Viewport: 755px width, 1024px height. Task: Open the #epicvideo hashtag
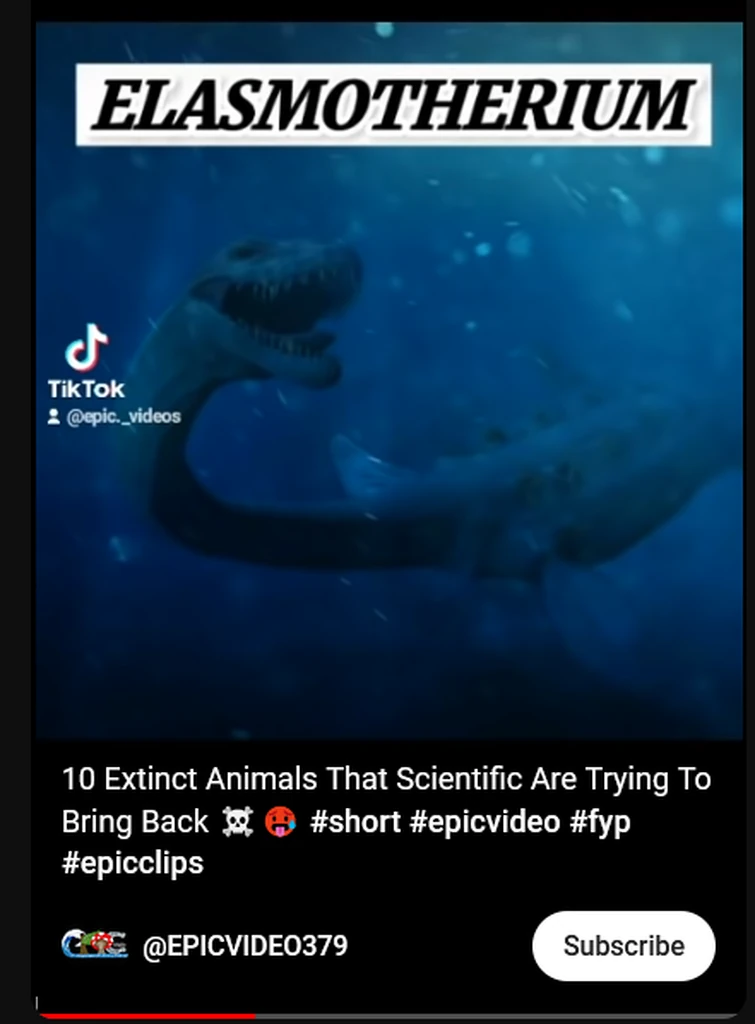coord(484,822)
